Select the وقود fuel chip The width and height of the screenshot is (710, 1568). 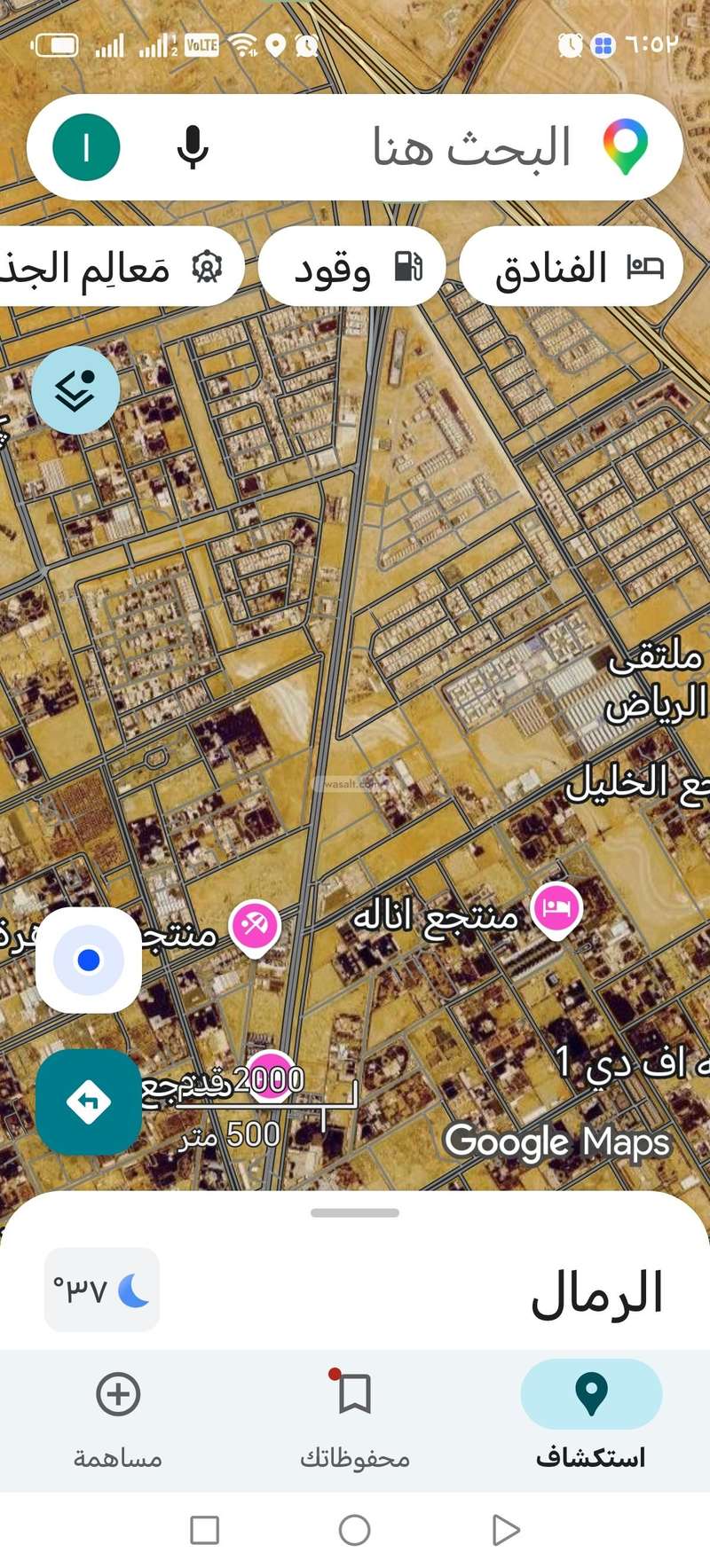click(x=351, y=266)
